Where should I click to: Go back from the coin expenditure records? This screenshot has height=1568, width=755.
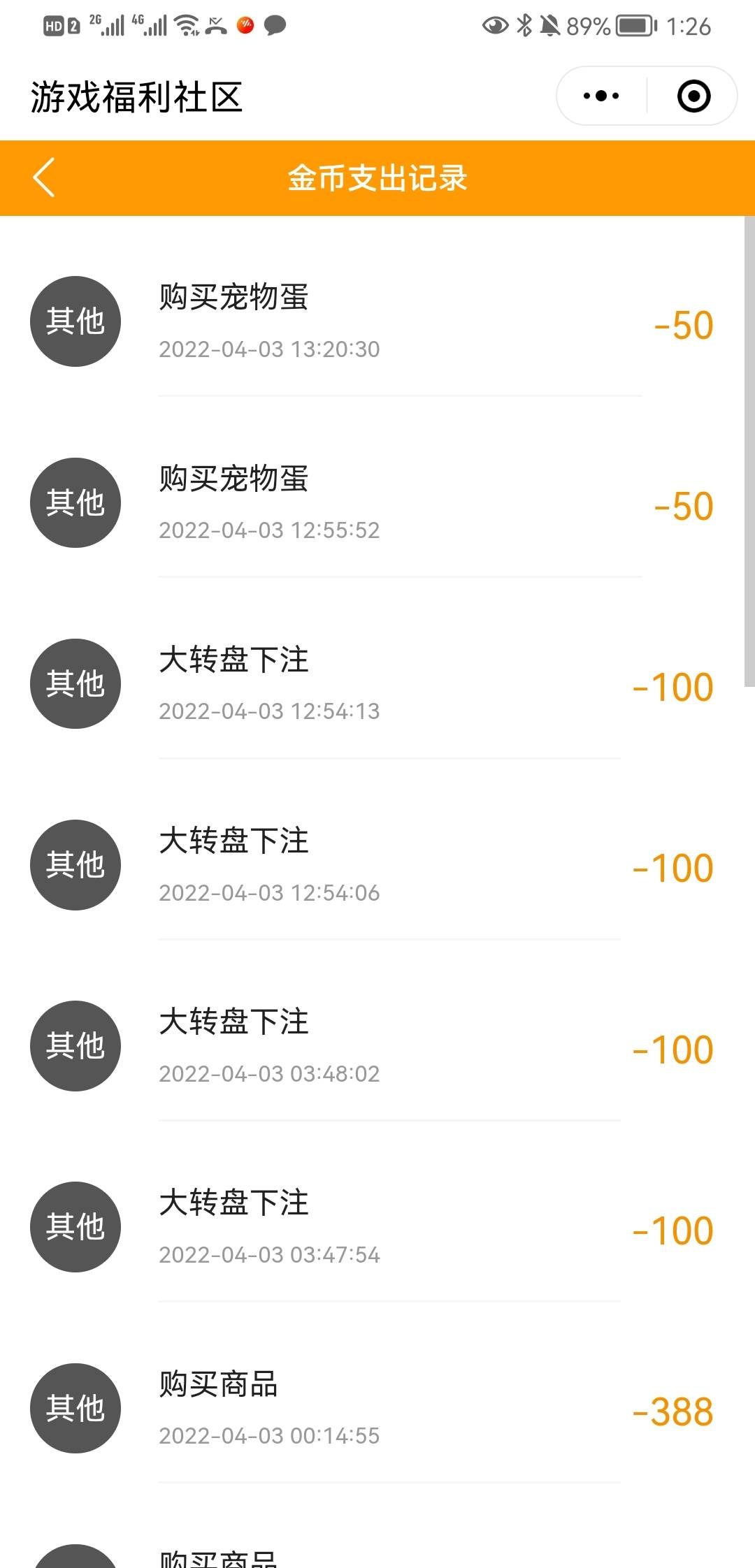point(44,177)
